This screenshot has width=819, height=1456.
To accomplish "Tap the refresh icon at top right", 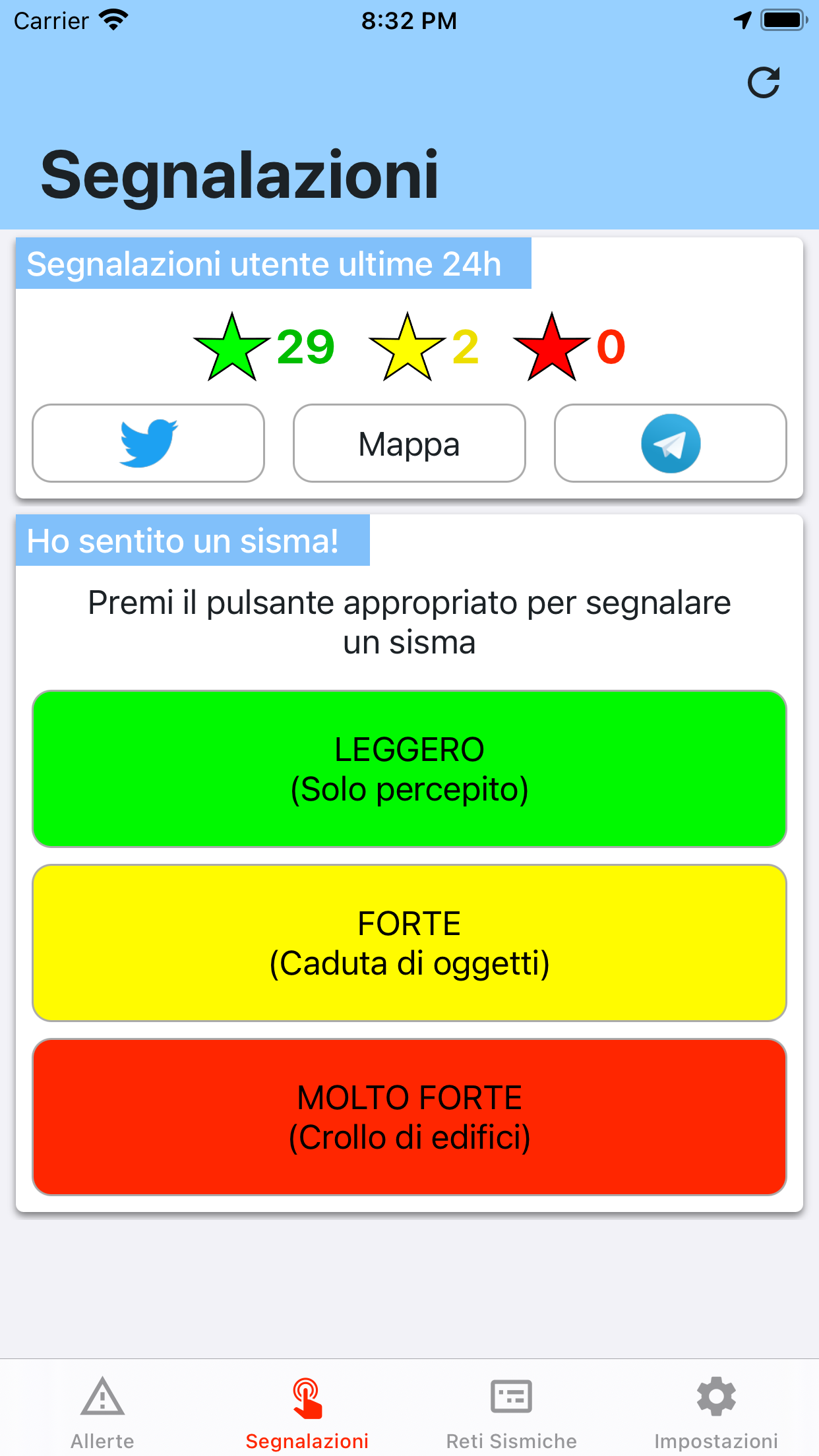I will click(763, 82).
